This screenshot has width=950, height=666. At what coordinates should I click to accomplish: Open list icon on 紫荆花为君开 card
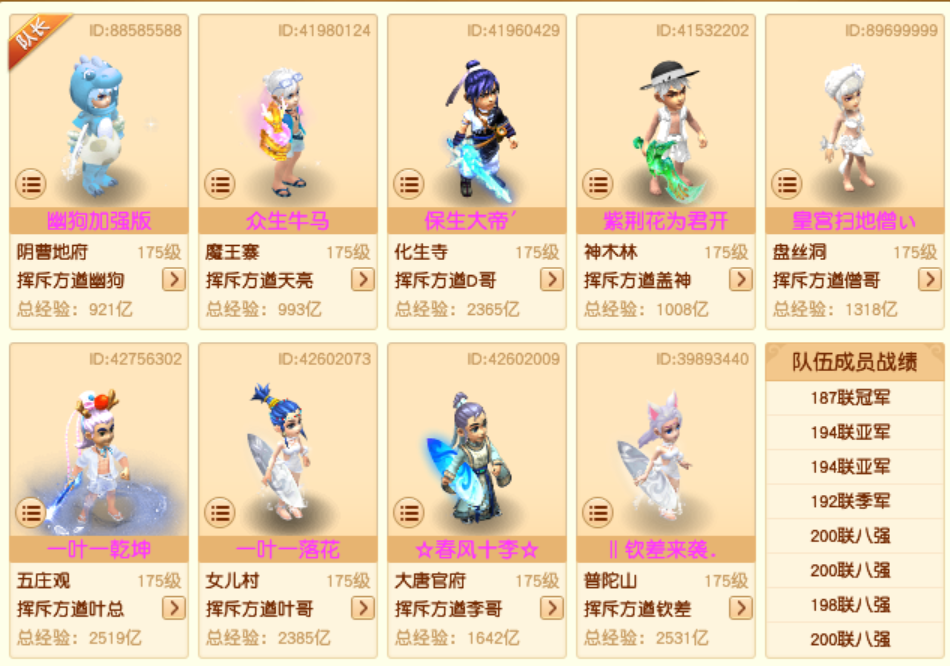pos(597,184)
